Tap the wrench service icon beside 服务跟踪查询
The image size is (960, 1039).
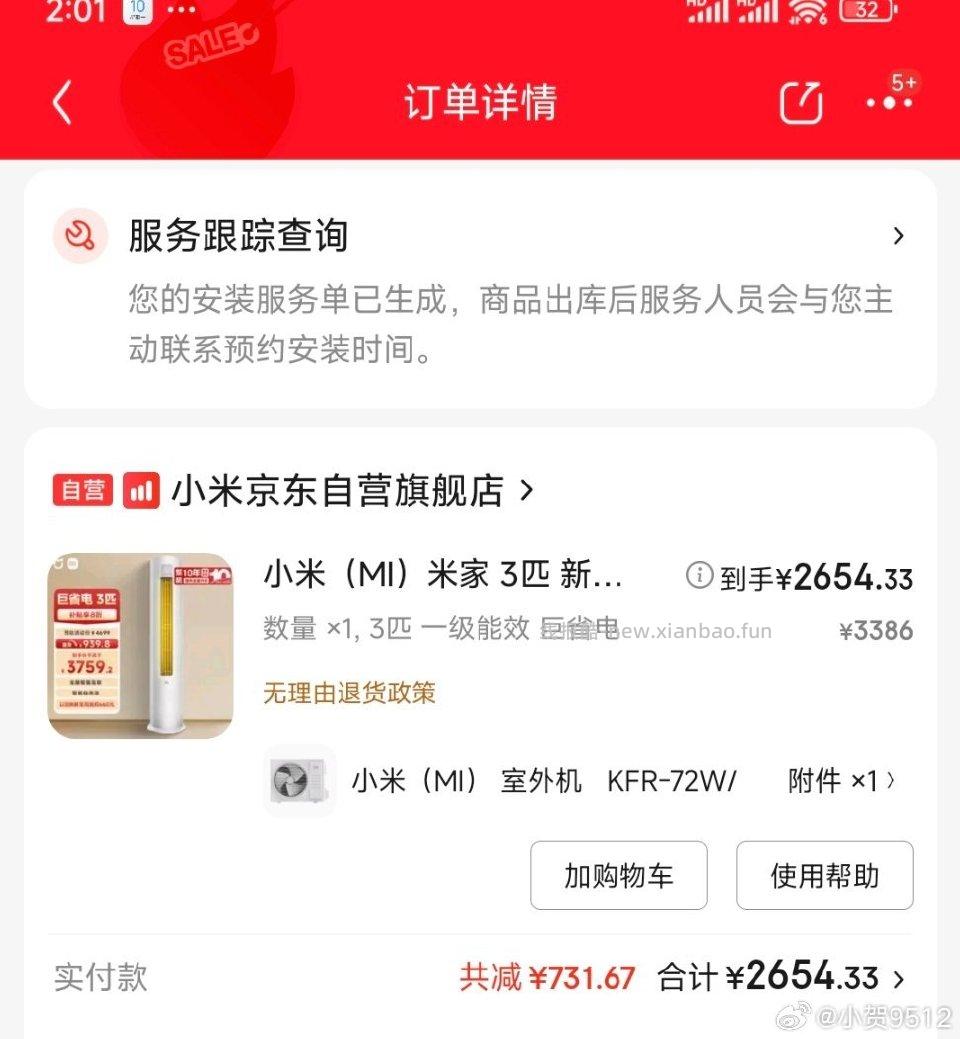(x=80, y=236)
